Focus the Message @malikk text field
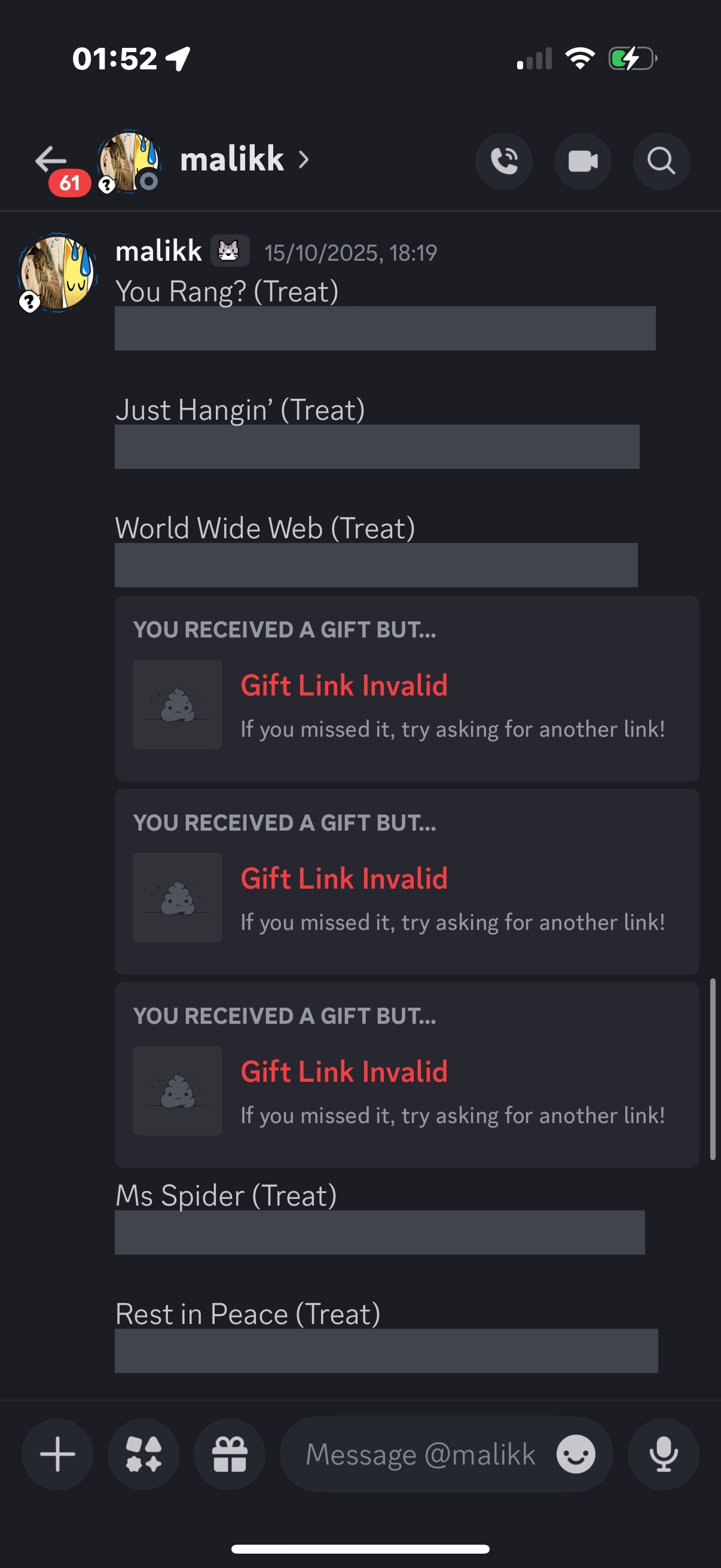 point(420,1454)
